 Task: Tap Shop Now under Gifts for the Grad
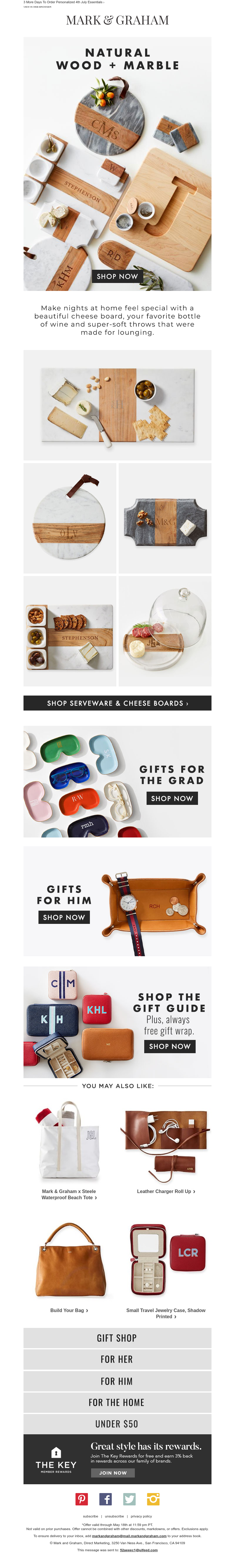[172, 798]
